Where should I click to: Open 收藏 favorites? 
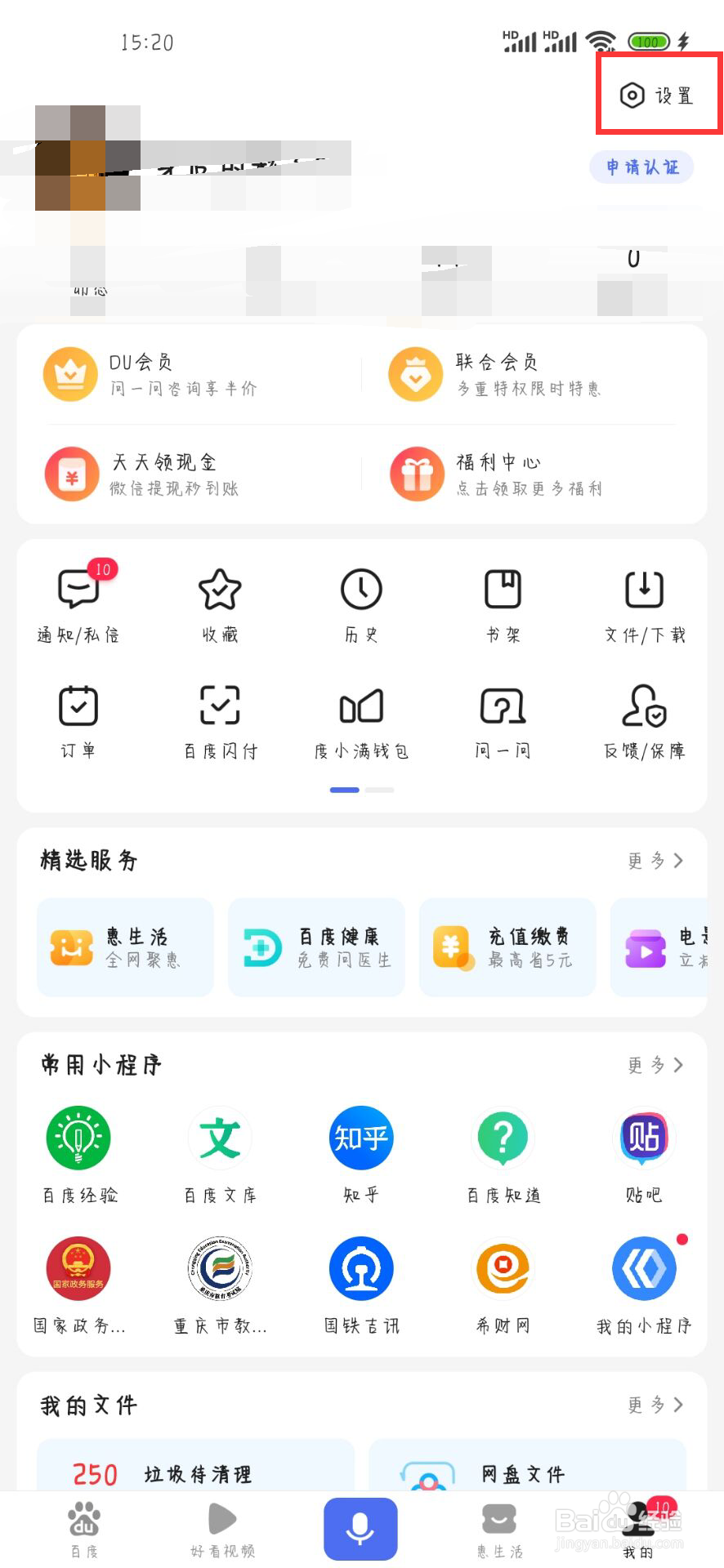[x=220, y=606]
